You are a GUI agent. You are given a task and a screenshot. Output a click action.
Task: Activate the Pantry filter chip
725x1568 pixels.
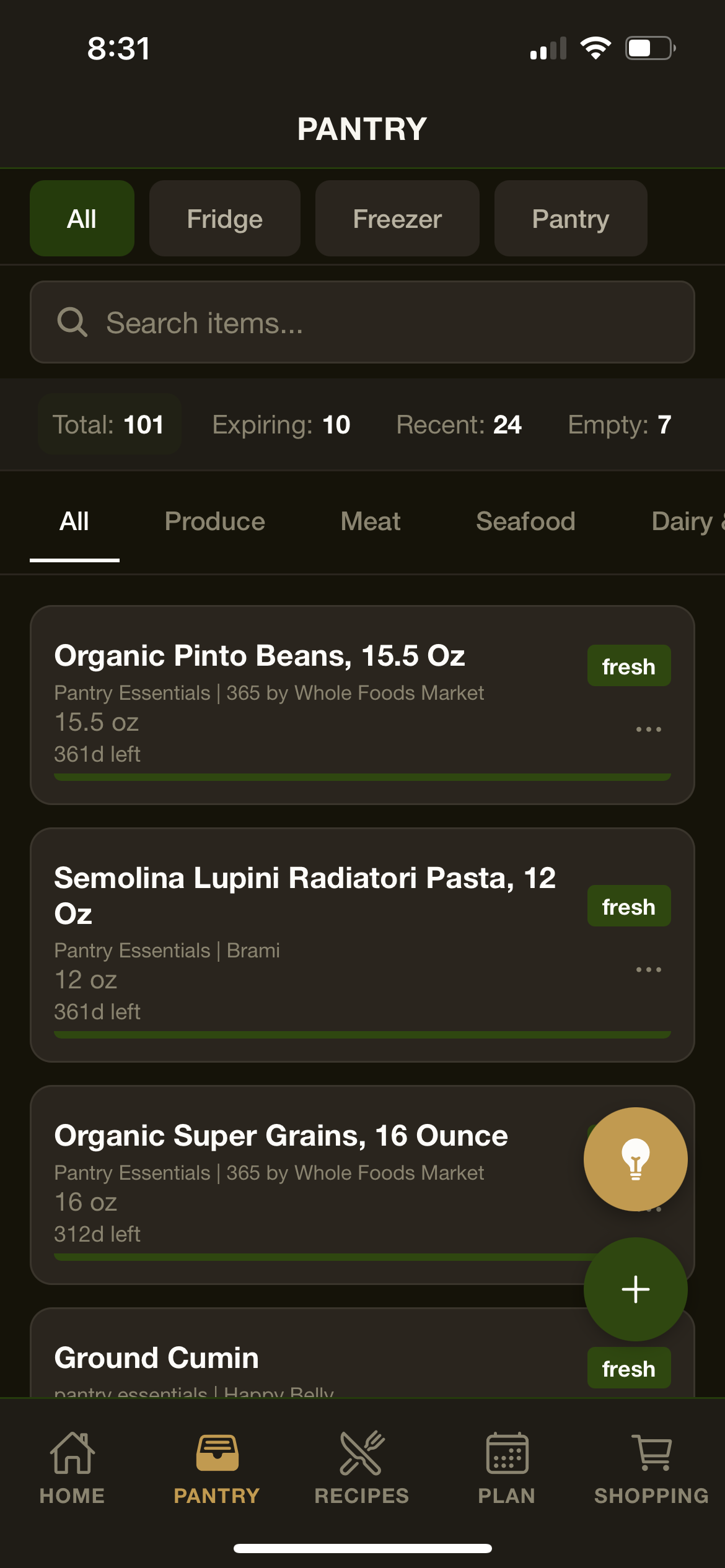point(569,218)
